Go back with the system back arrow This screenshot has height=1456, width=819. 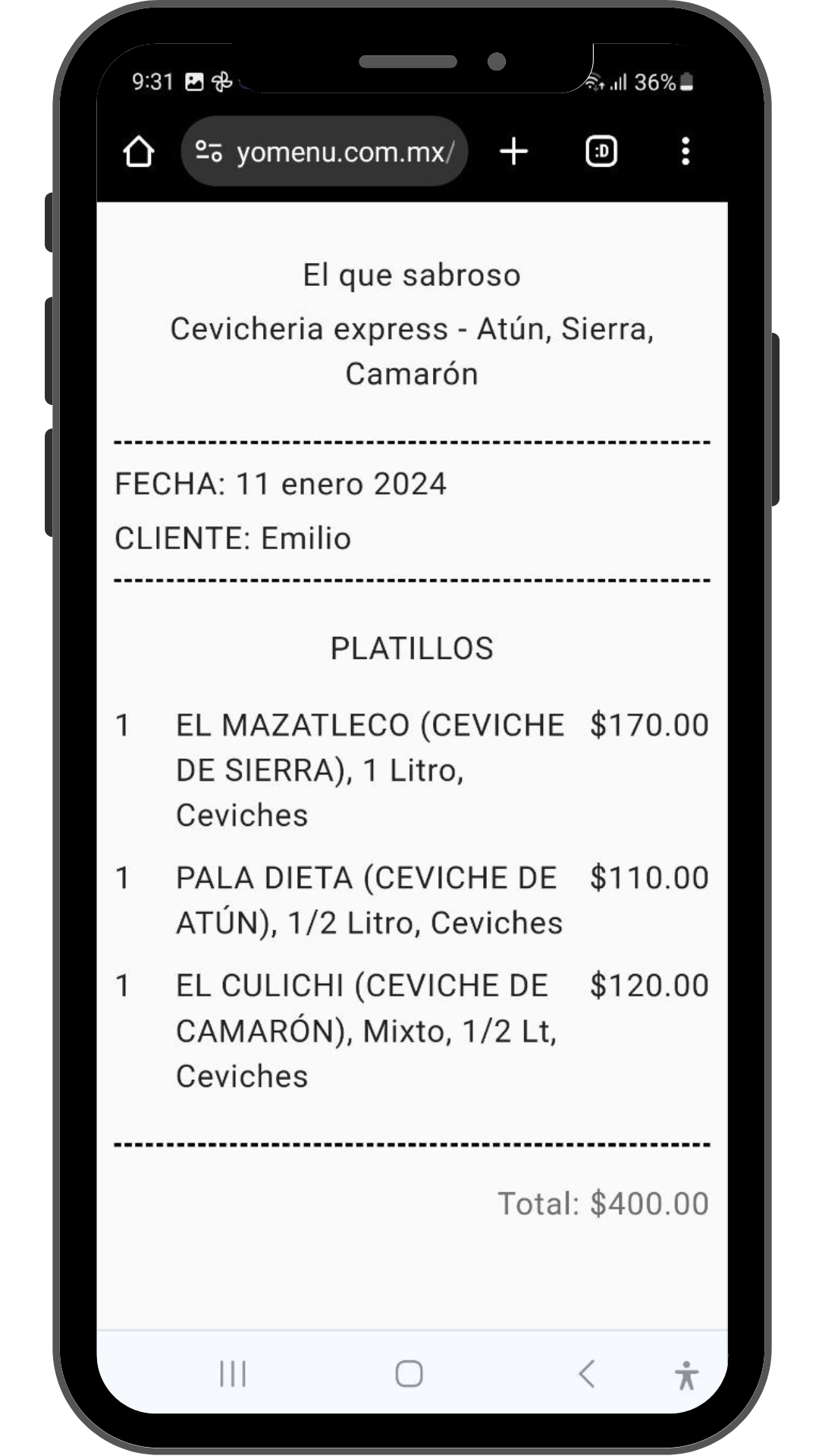(x=586, y=1373)
